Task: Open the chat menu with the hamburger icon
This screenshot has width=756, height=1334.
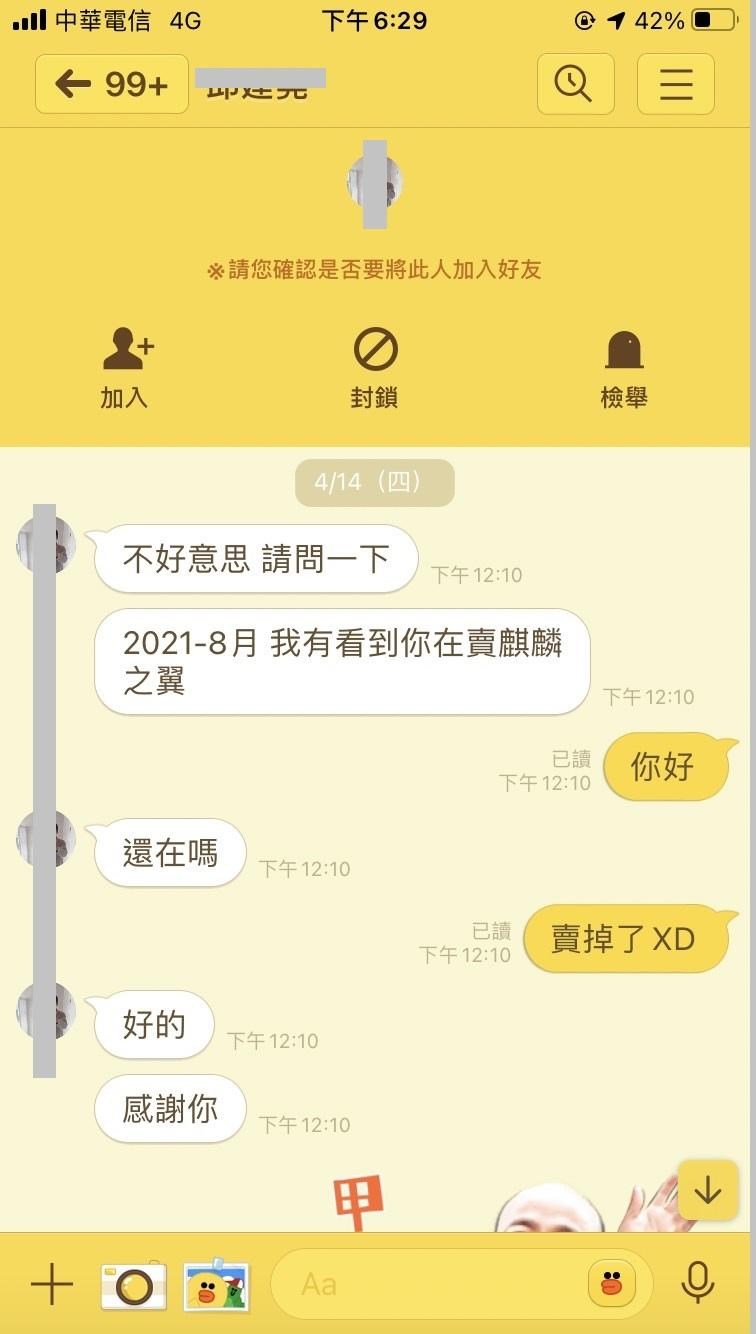Action: pos(676,84)
